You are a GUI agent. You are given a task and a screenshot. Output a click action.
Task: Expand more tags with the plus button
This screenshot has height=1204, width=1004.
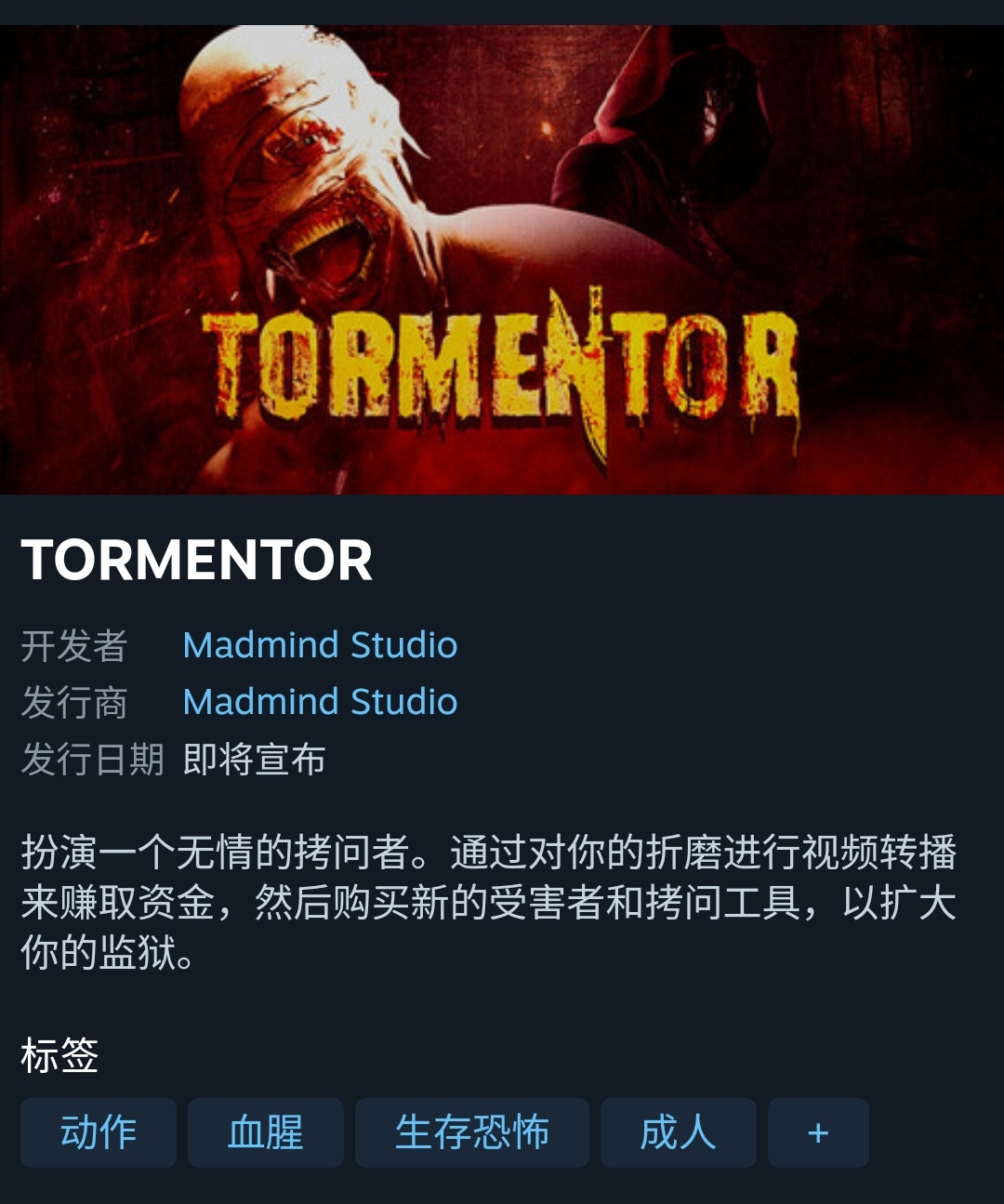(818, 1132)
